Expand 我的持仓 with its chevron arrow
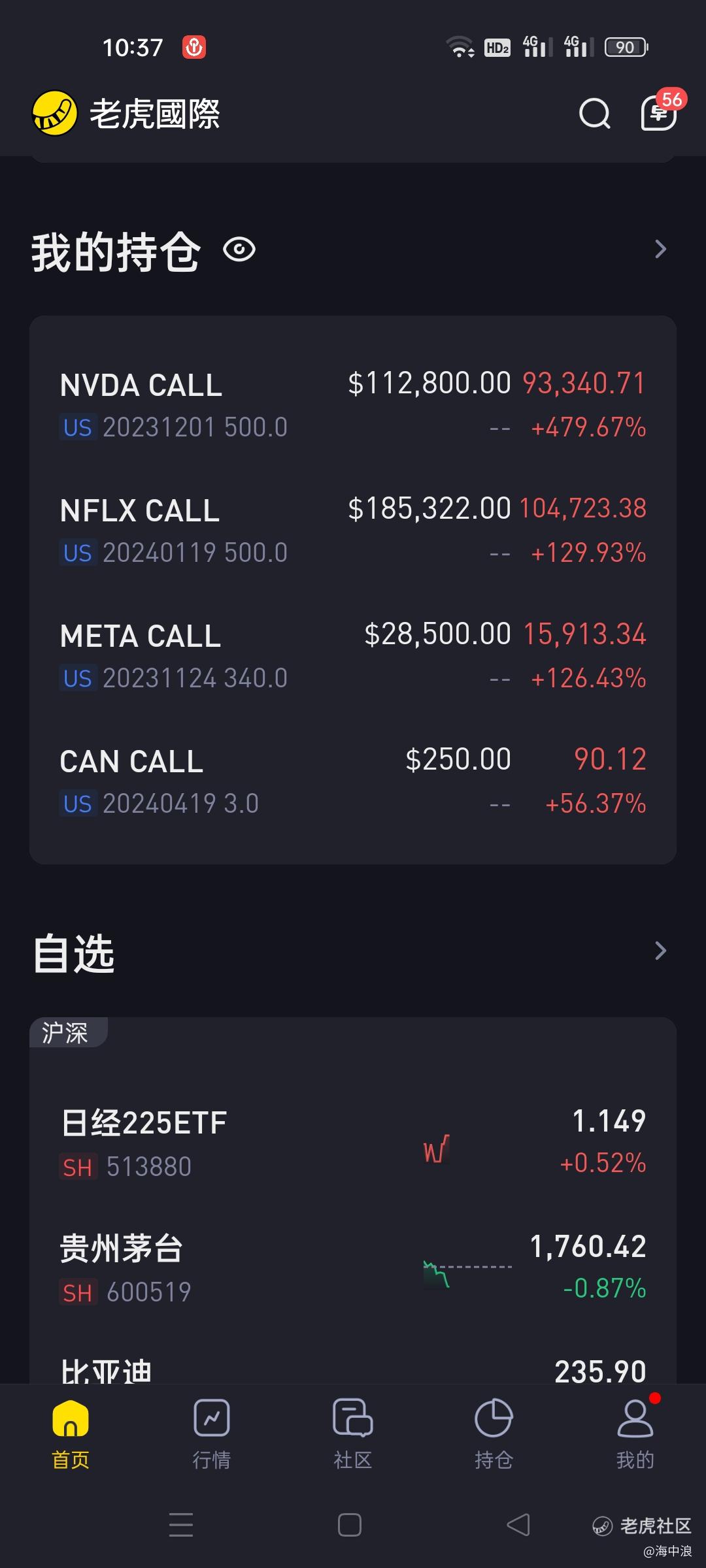 (x=660, y=249)
